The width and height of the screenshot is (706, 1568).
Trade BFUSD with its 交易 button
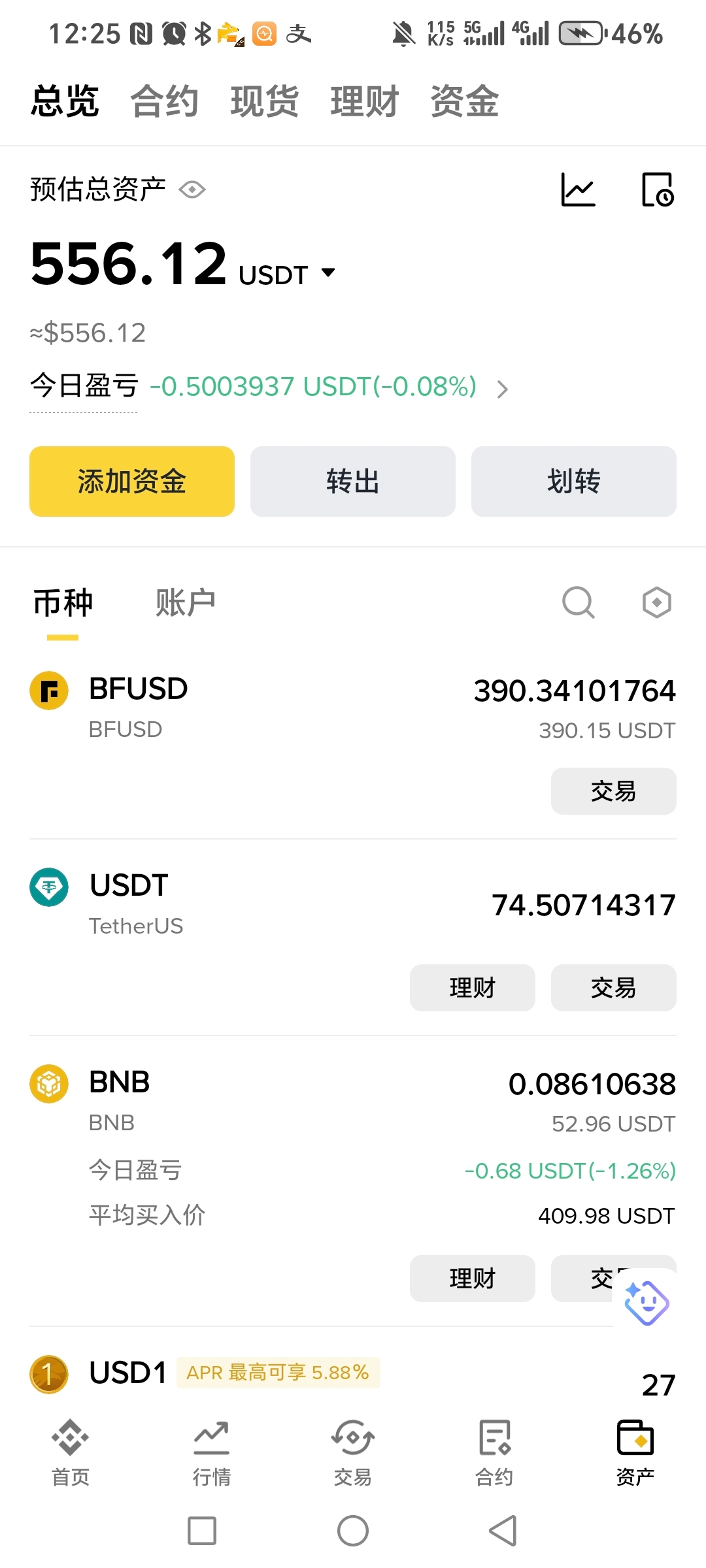coord(613,791)
